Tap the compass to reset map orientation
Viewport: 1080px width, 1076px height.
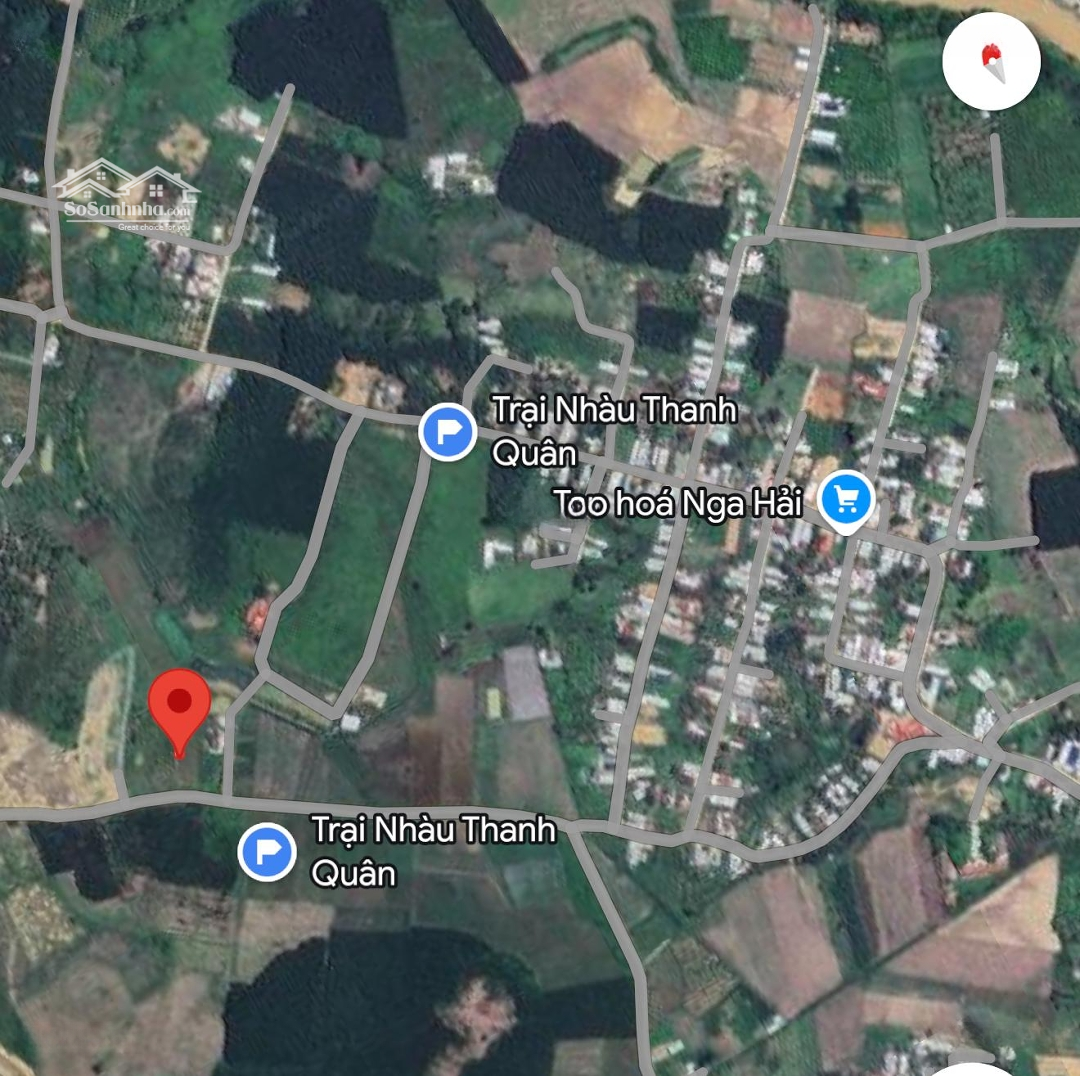click(x=991, y=61)
